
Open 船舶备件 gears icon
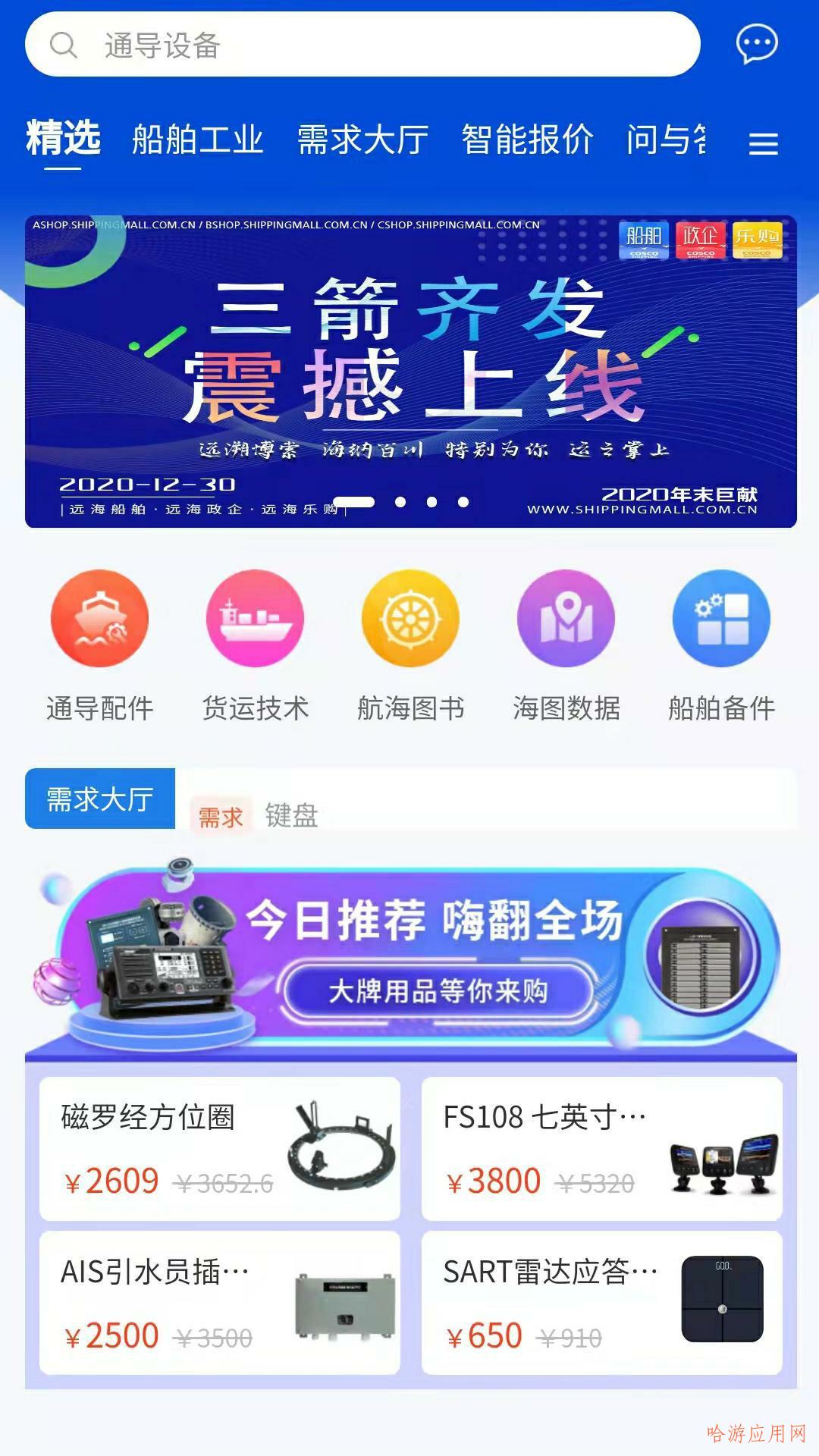(x=720, y=619)
